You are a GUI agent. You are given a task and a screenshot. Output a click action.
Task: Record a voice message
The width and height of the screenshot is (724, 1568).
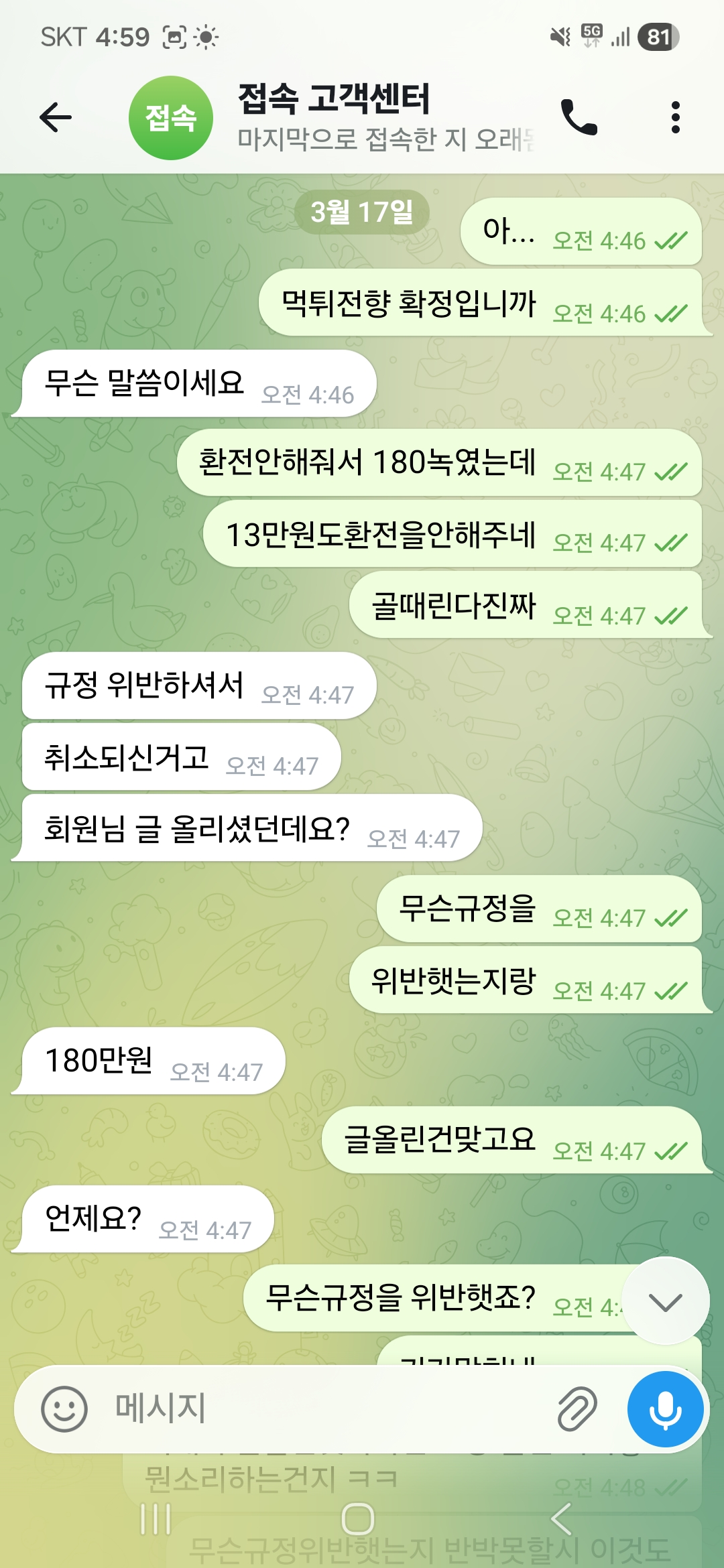tap(665, 1409)
